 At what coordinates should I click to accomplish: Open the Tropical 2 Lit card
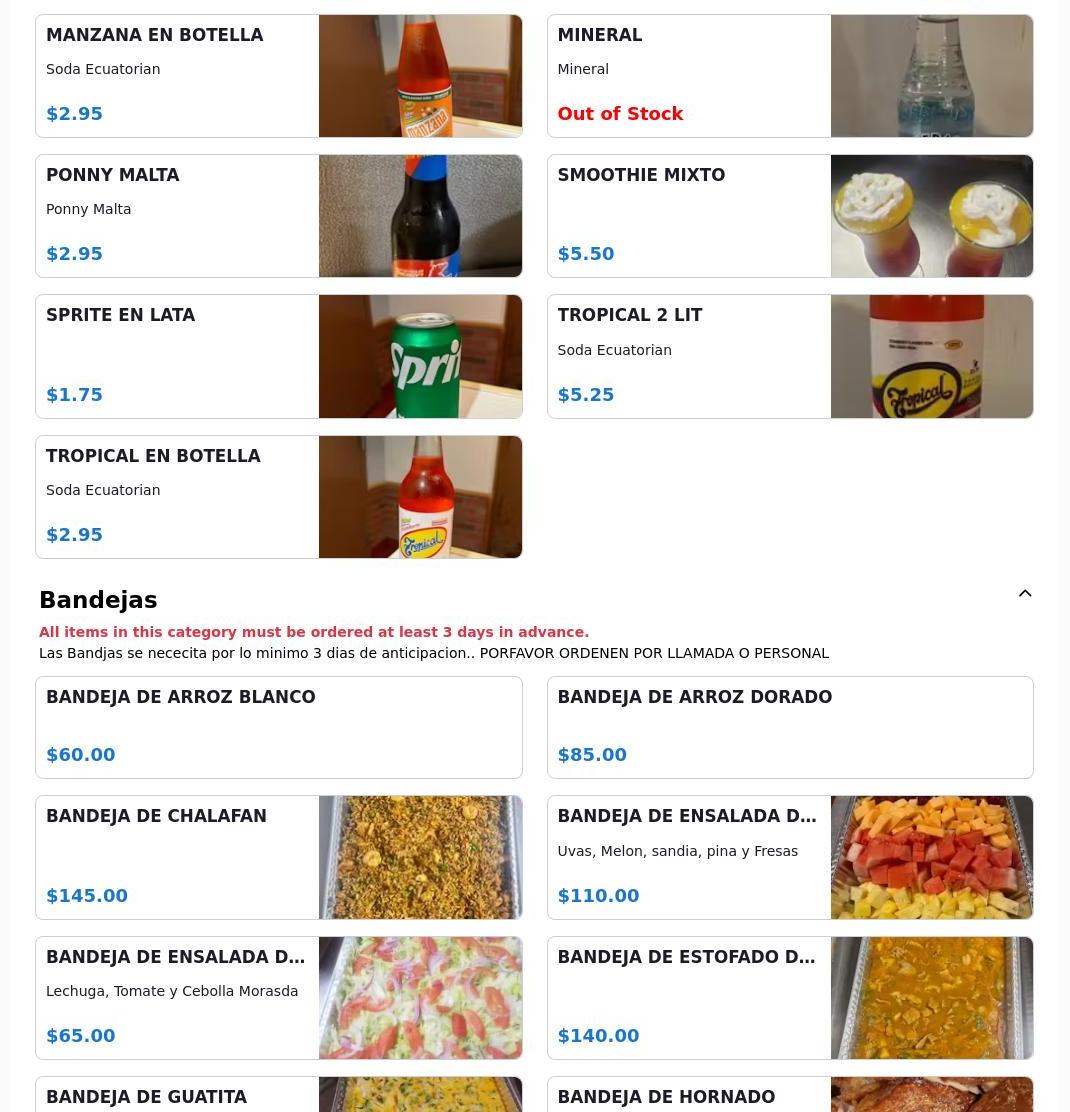[789, 356]
